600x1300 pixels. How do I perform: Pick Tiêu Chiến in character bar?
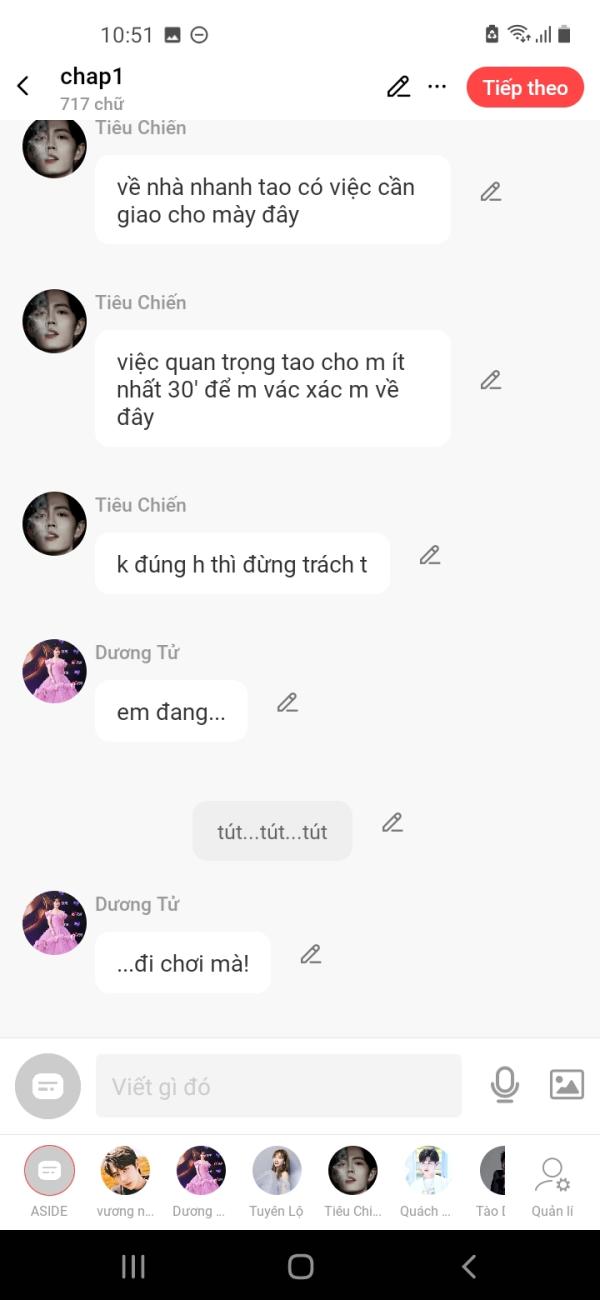pos(352,1171)
